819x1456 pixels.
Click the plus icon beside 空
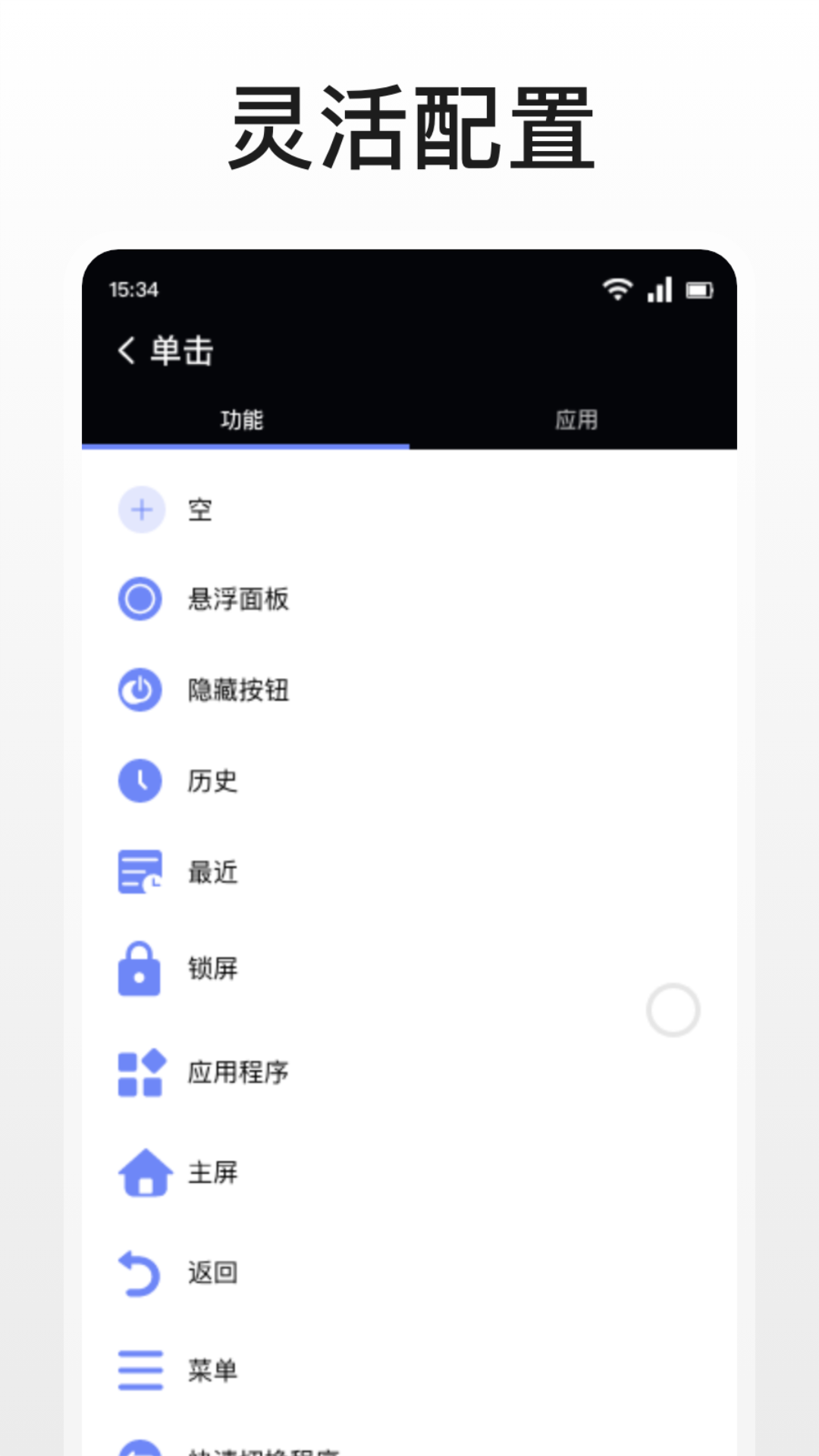coord(140,510)
